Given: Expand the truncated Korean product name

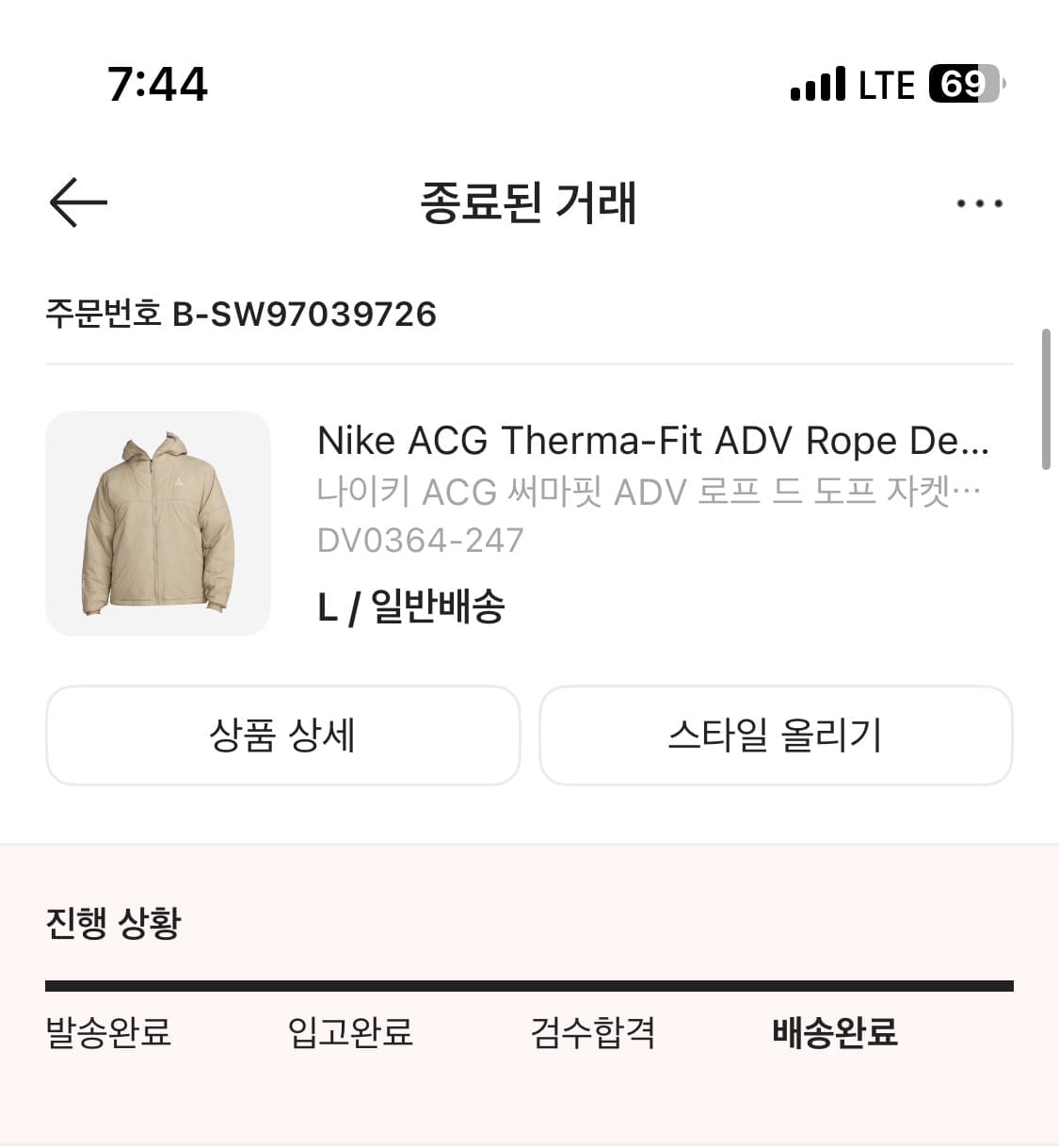Looking at the screenshot, I should click(650, 491).
